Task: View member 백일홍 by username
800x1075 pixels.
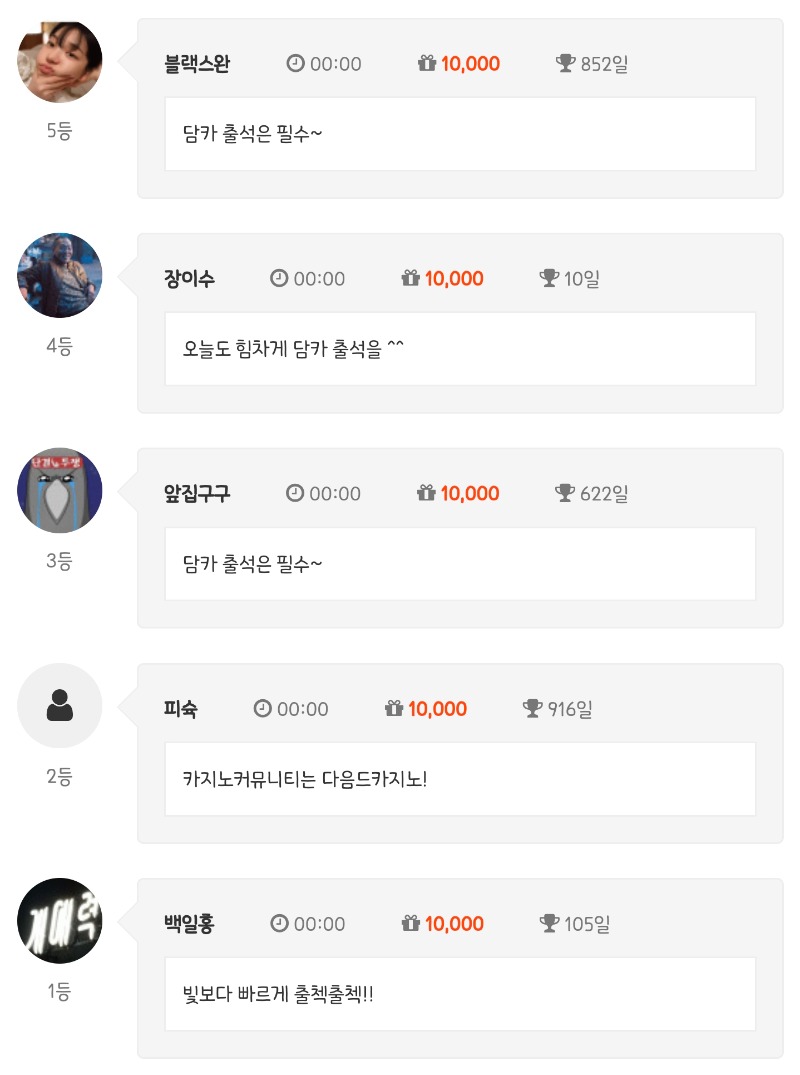Action: [189, 924]
